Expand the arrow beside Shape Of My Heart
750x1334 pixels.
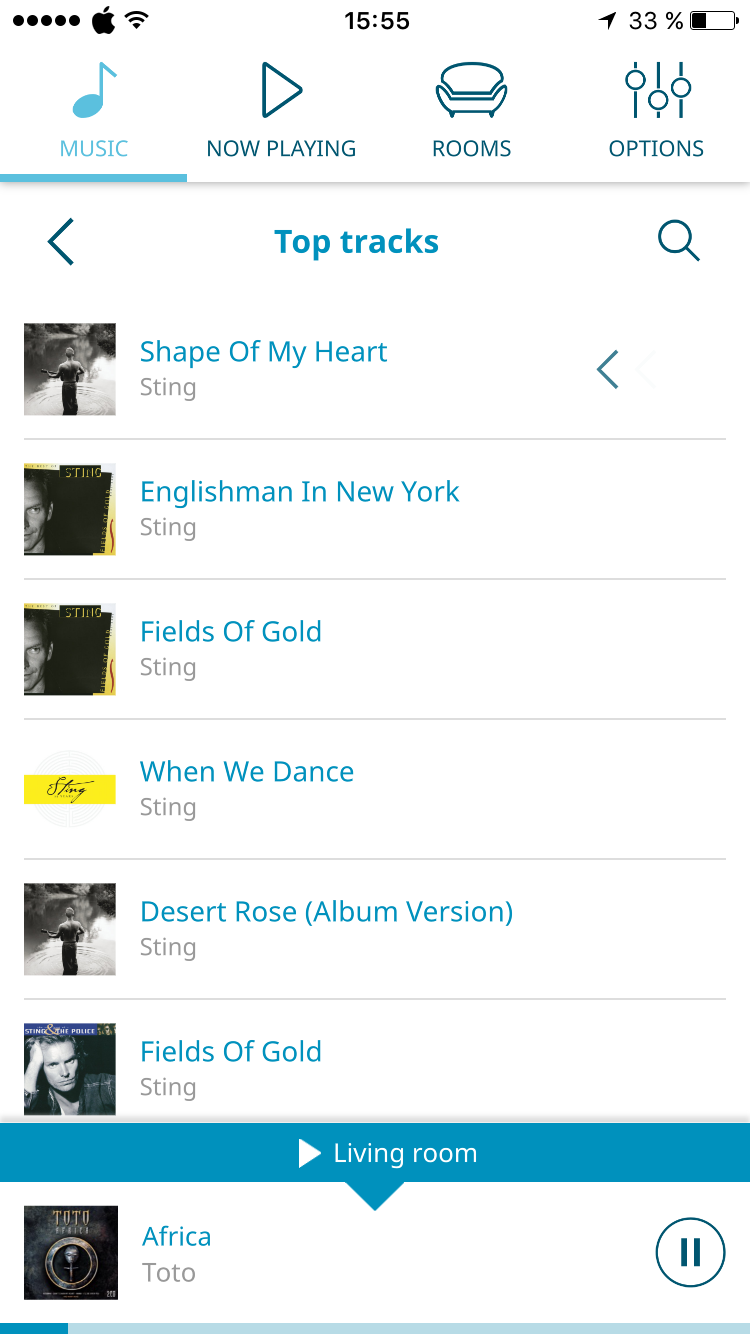point(607,369)
